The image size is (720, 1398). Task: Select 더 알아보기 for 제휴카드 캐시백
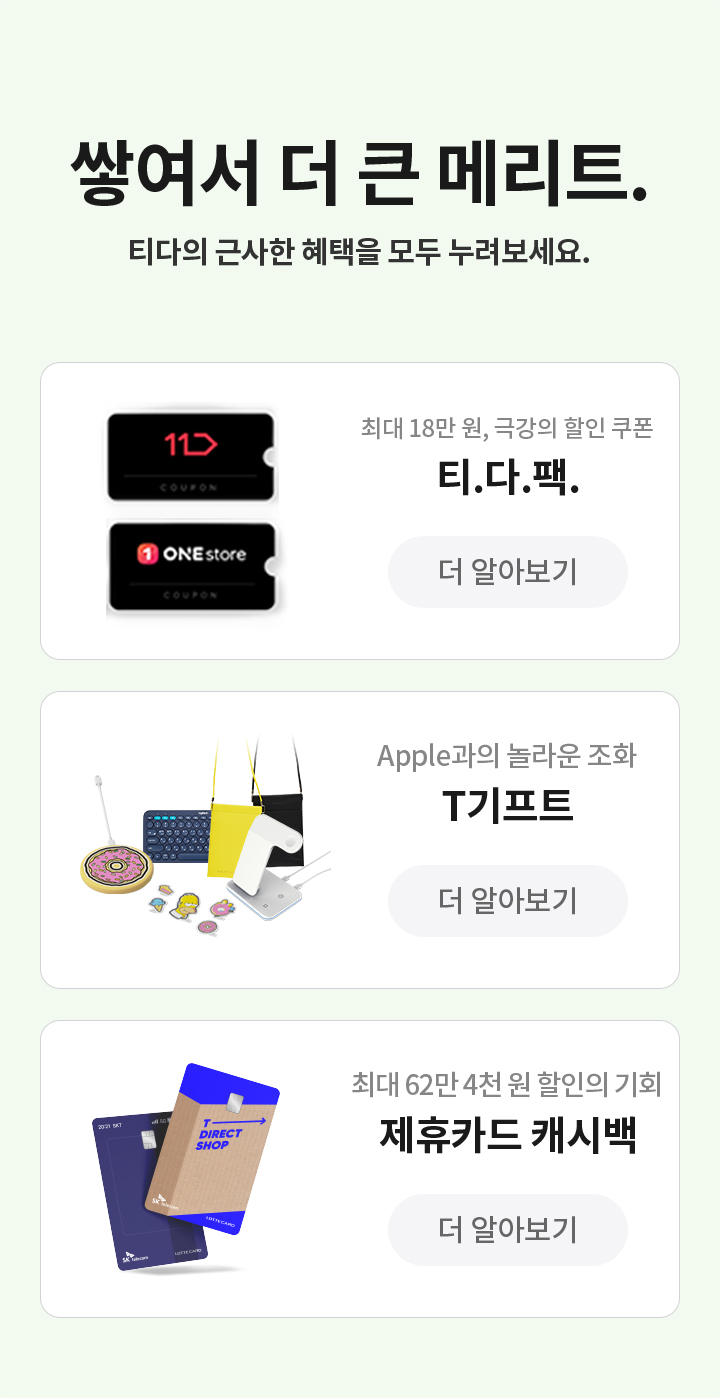(x=508, y=1230)
